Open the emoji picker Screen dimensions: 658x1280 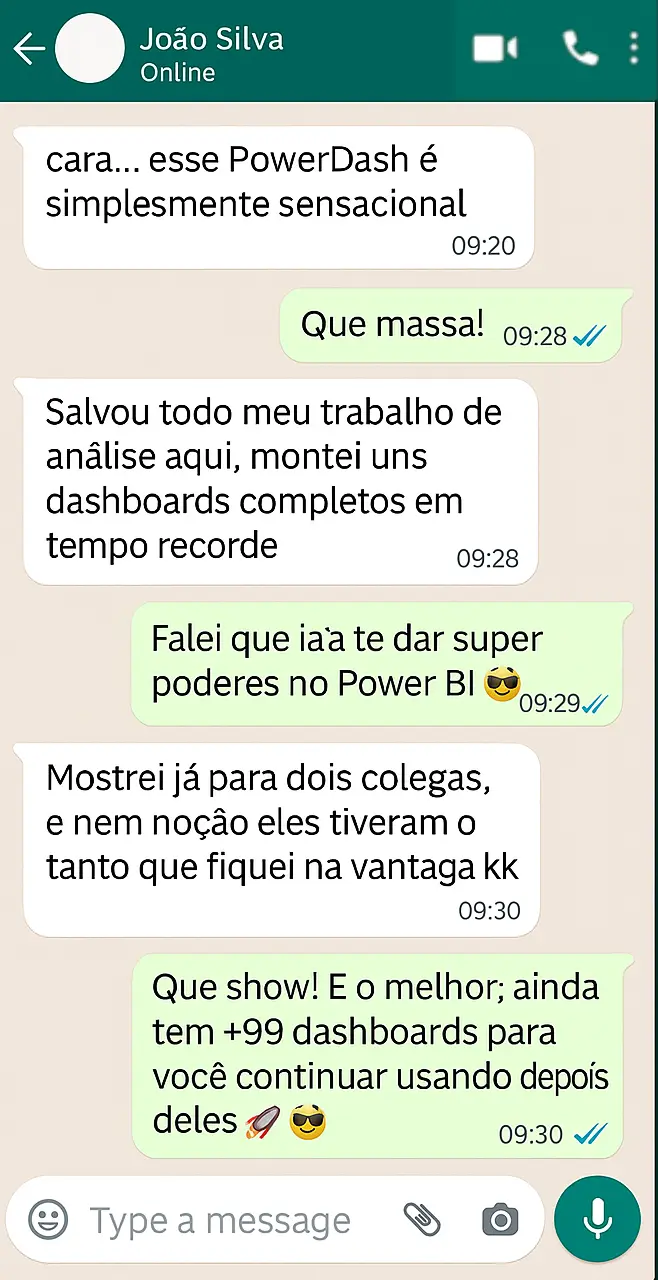pos(48,1219)
